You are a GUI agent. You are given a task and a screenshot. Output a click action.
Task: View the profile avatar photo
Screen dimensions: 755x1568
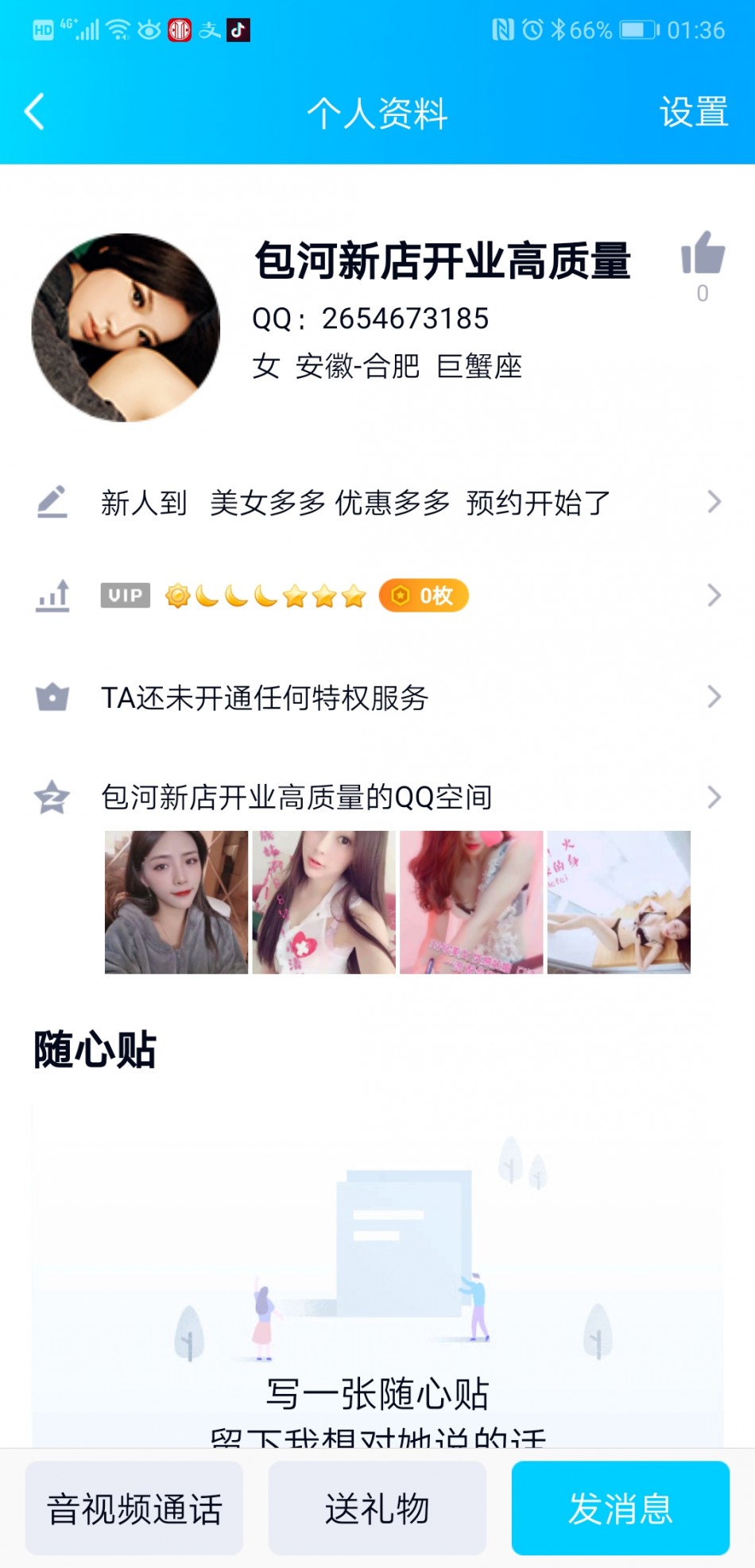pyautogui.click(x=126, y=327)
